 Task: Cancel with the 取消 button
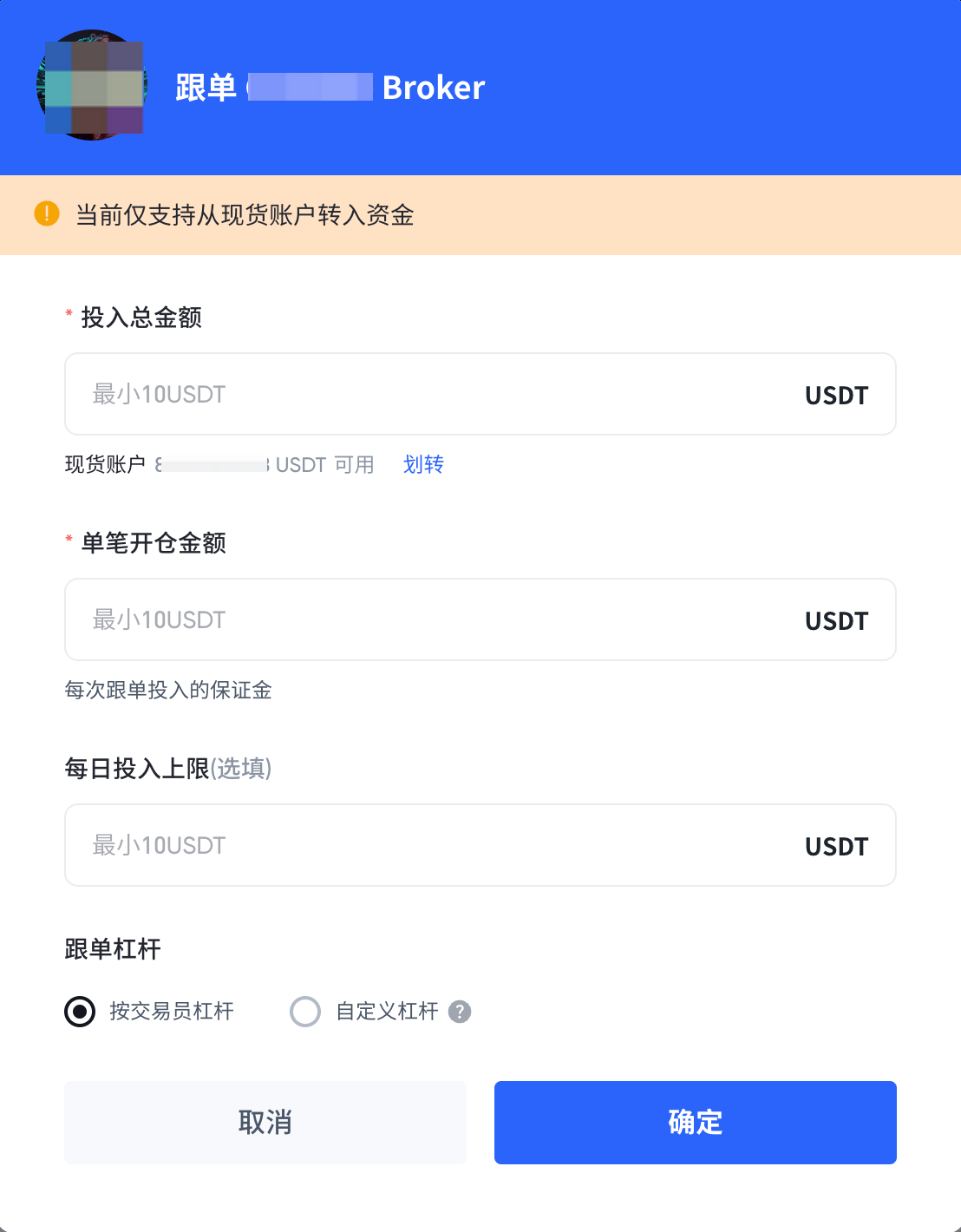pyautogui.click(x=265, y=1123)
